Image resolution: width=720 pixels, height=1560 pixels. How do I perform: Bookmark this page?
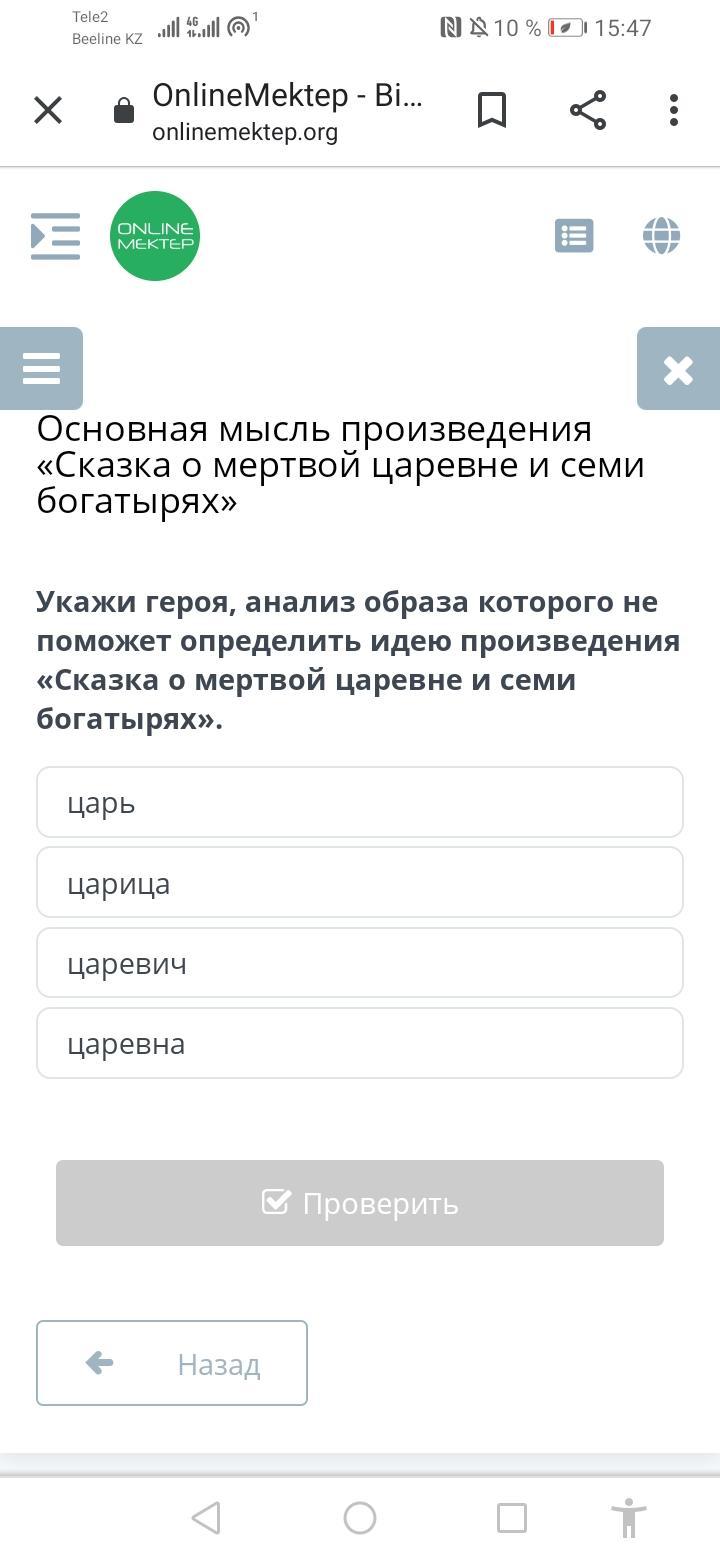pyautogui.click(x=491, y=110)
